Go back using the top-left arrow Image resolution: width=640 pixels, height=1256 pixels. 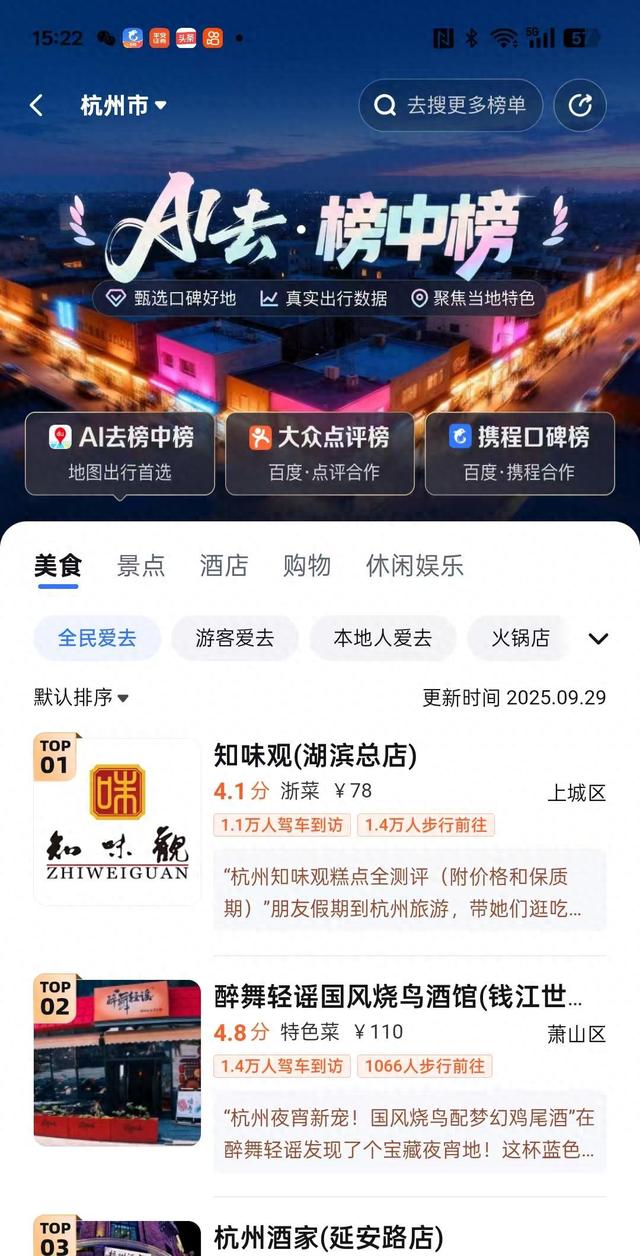point(36,105)
